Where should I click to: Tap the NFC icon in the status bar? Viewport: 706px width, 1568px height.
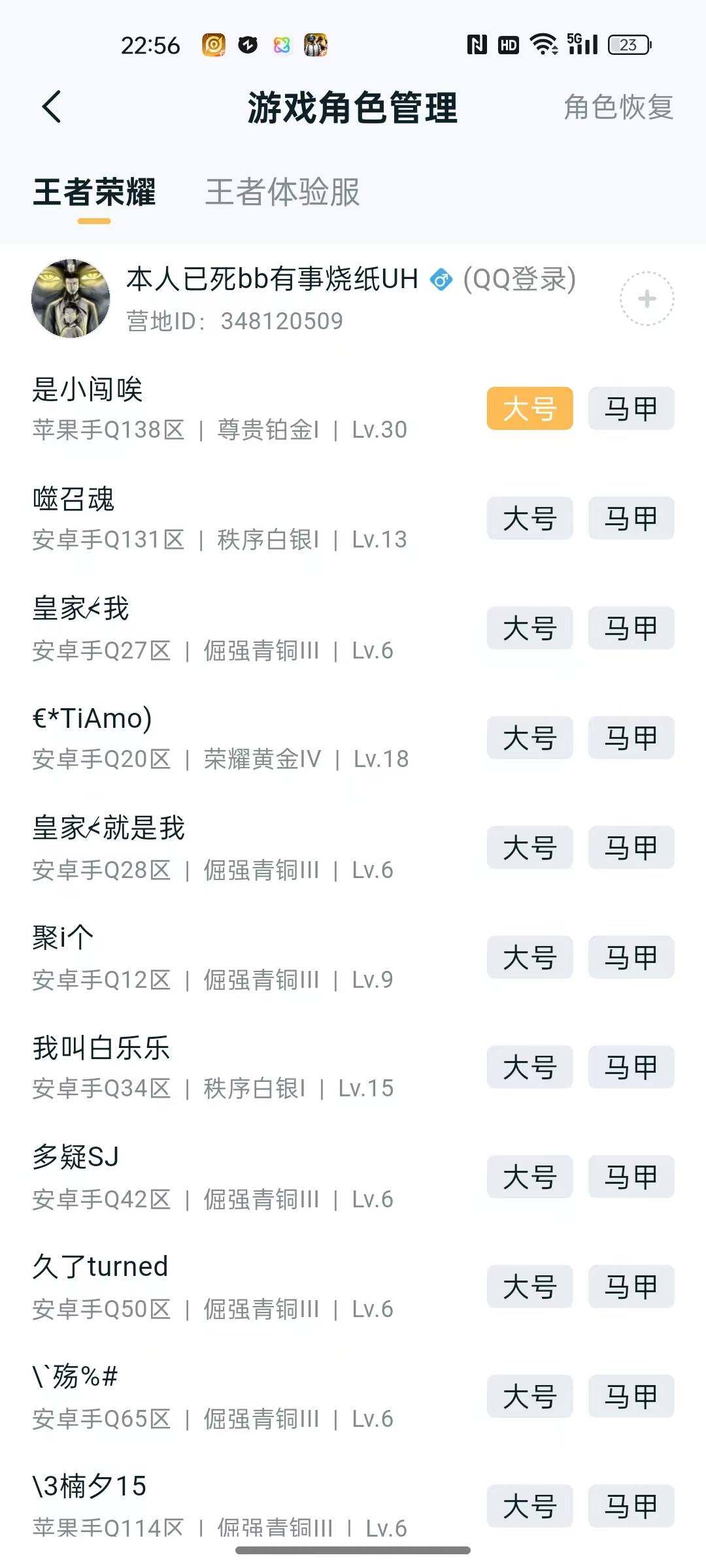[x=477, y=44]
